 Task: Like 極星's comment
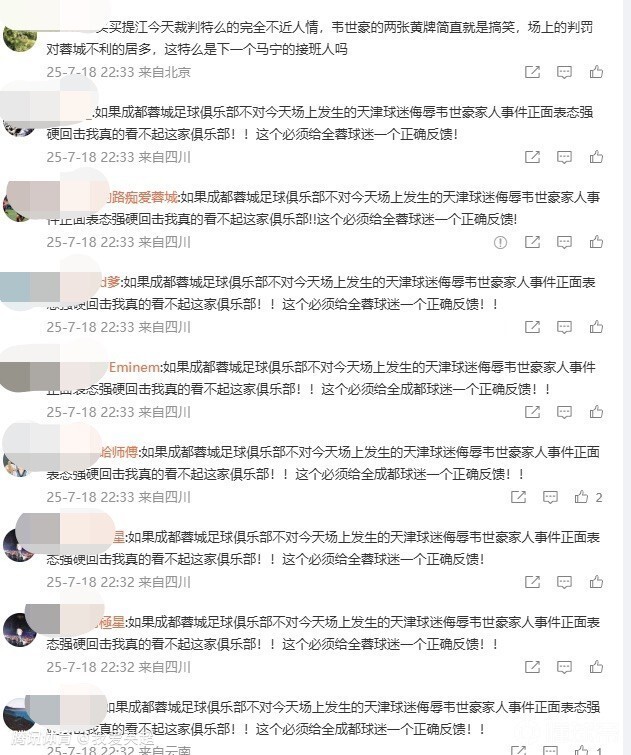pos(596,667)
